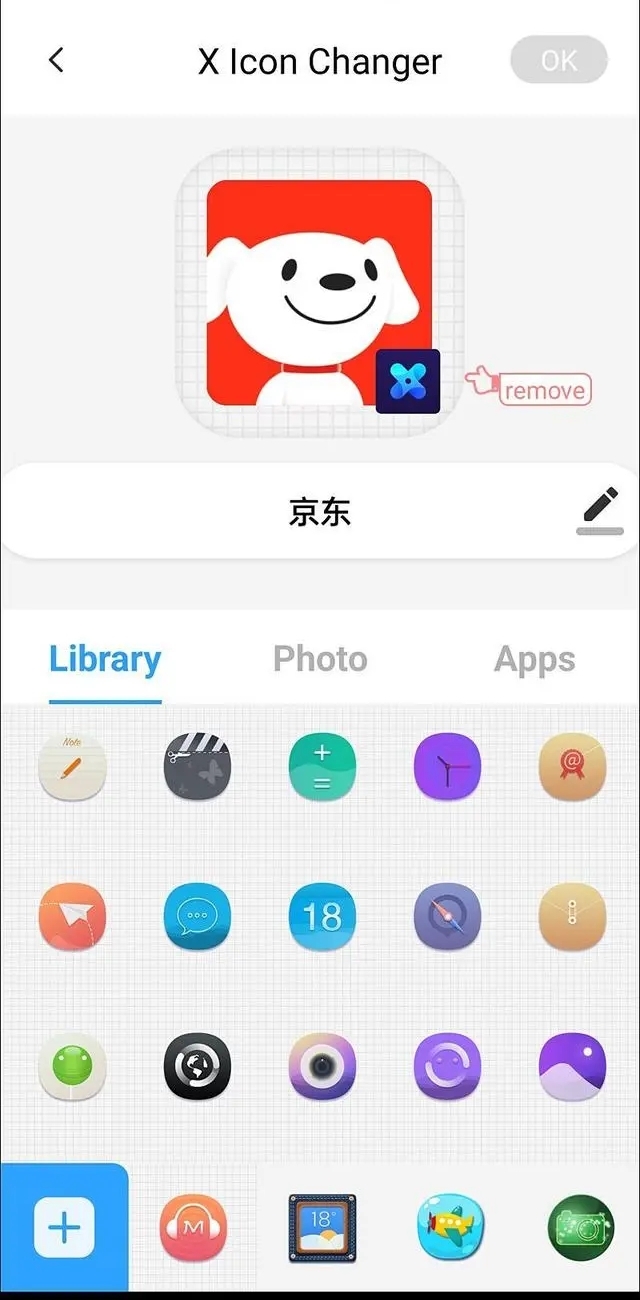Choose the blue chat bubble icon
This screenshot has width=640, height=1300.
click(197, 916)
